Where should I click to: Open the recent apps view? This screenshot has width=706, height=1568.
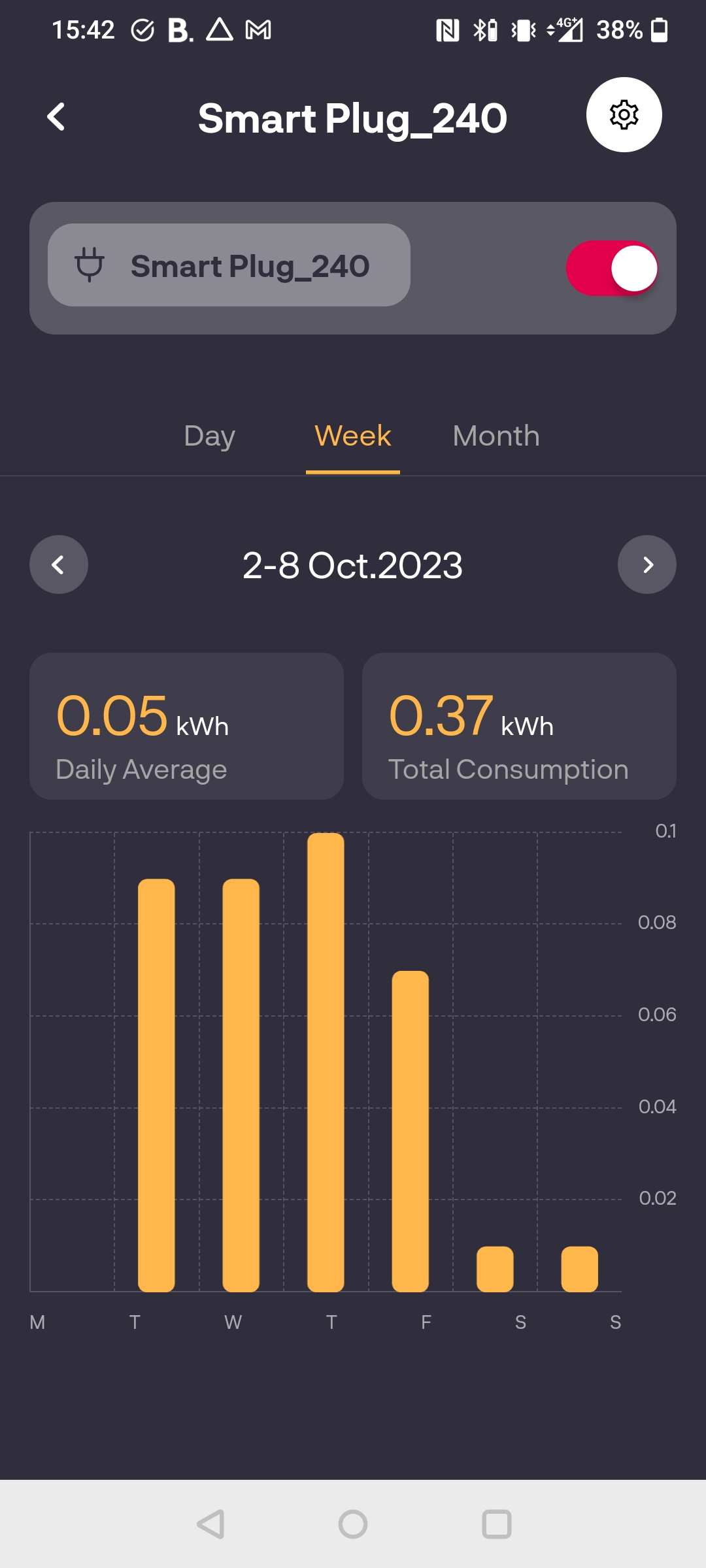[497, 1524]
